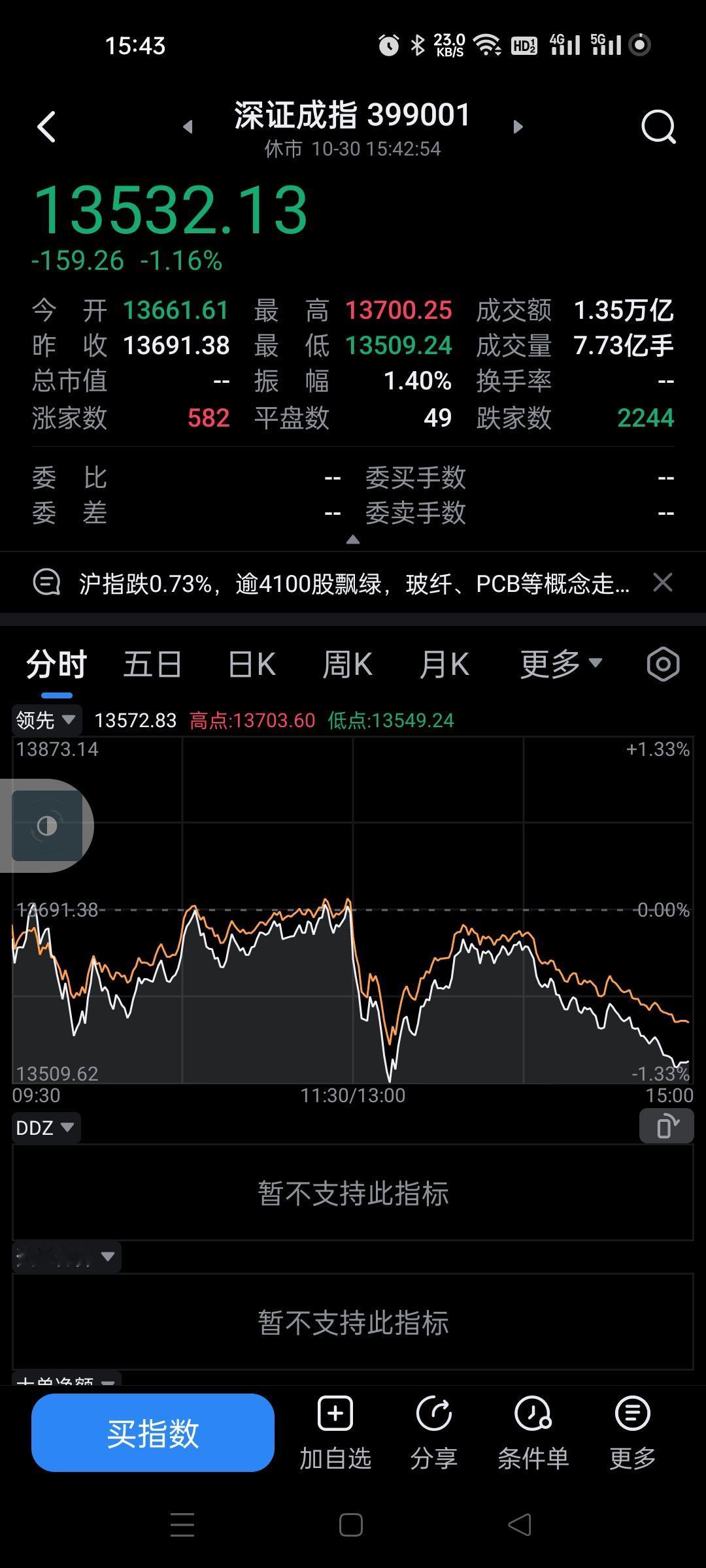Select the 月K chart tab
The width and height of the screenshot is (706, 1568).
(x=444, y=665)
